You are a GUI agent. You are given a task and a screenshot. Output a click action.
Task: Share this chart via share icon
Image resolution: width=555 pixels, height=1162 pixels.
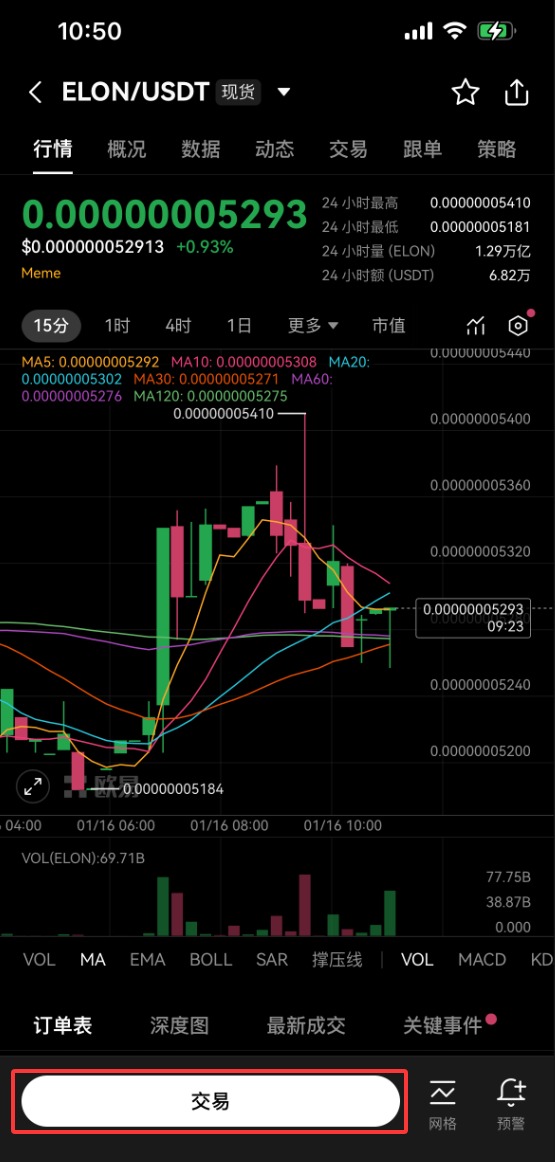tap(516, 93)
